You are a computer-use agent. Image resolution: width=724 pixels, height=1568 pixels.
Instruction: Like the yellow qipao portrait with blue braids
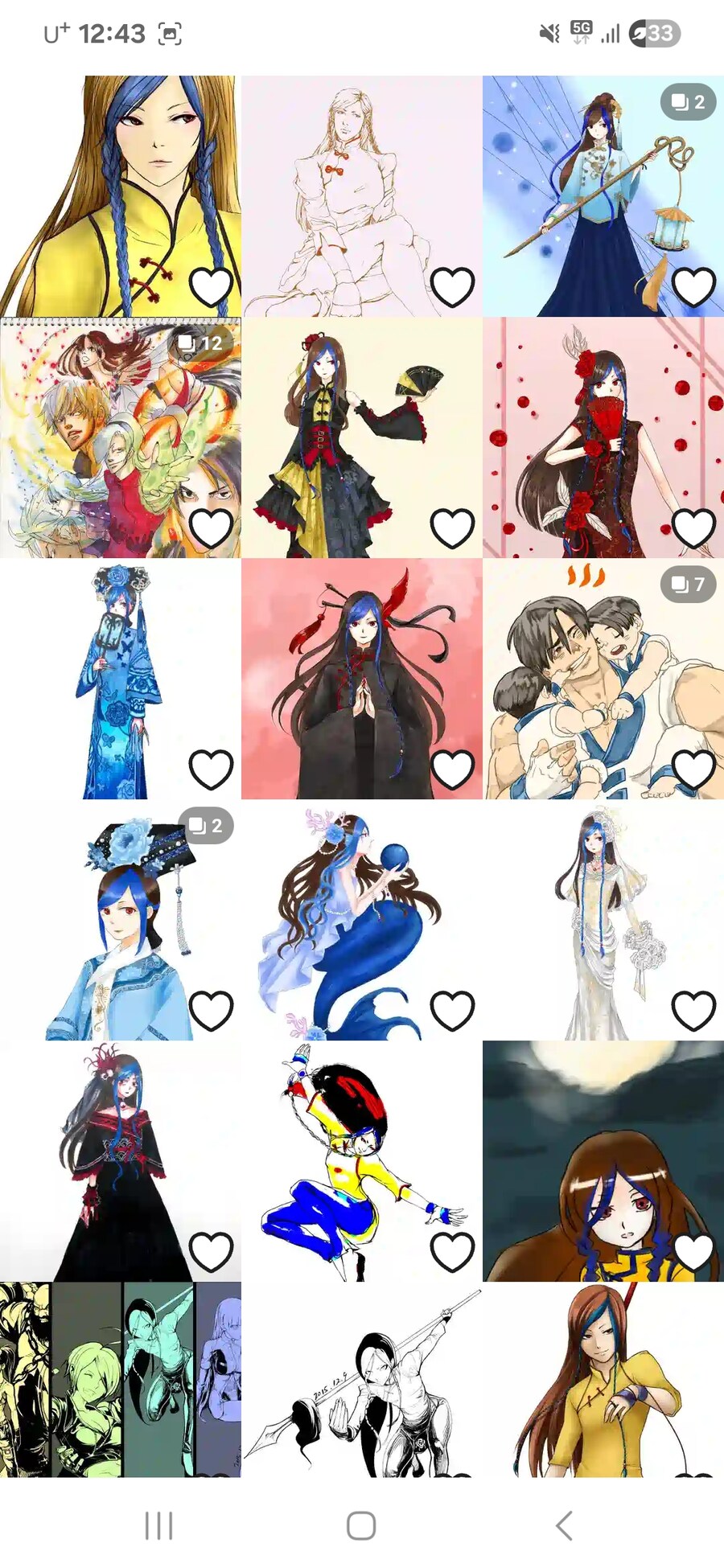(x=211, y=287)
